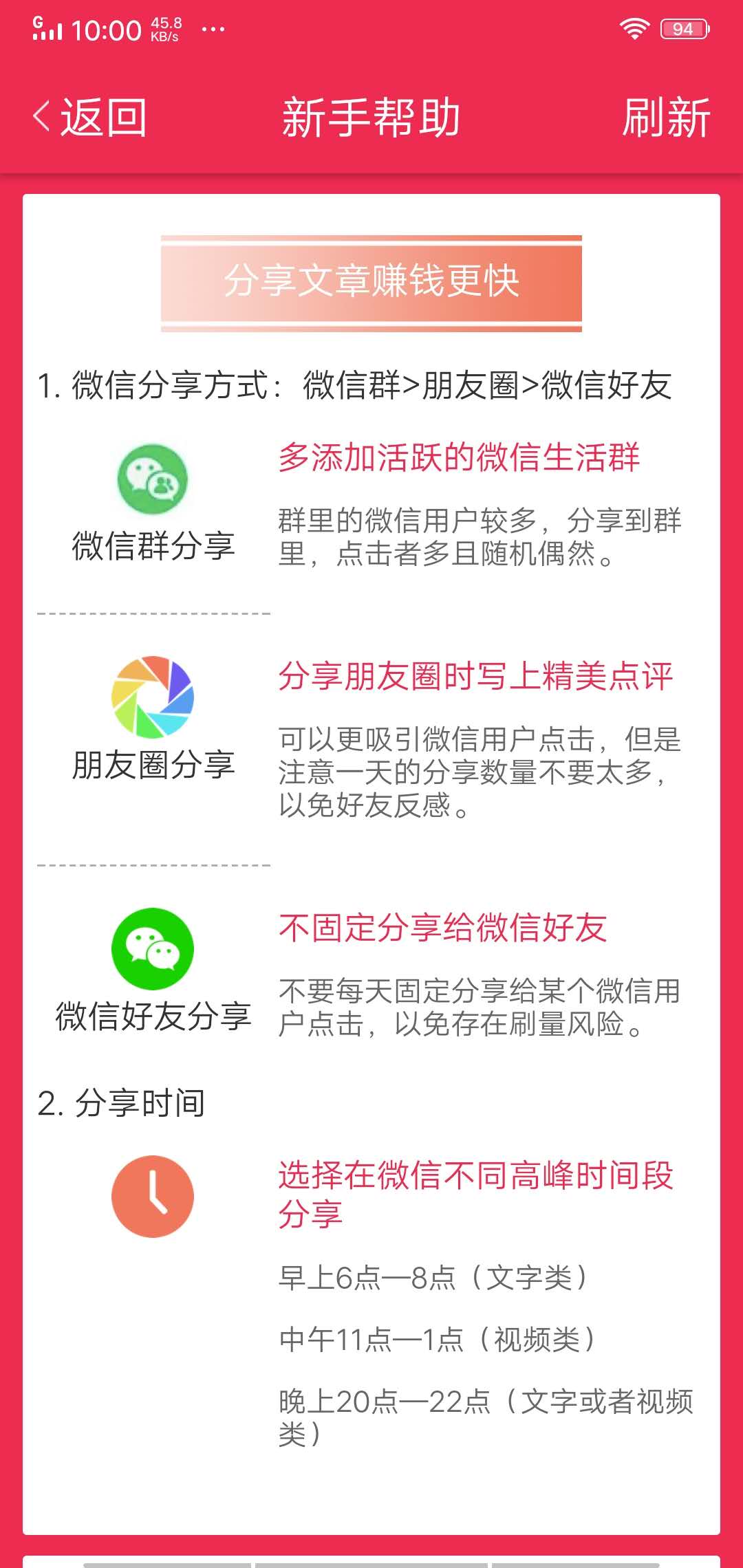Open the 新手帮助 title in the header

(371, 117)
